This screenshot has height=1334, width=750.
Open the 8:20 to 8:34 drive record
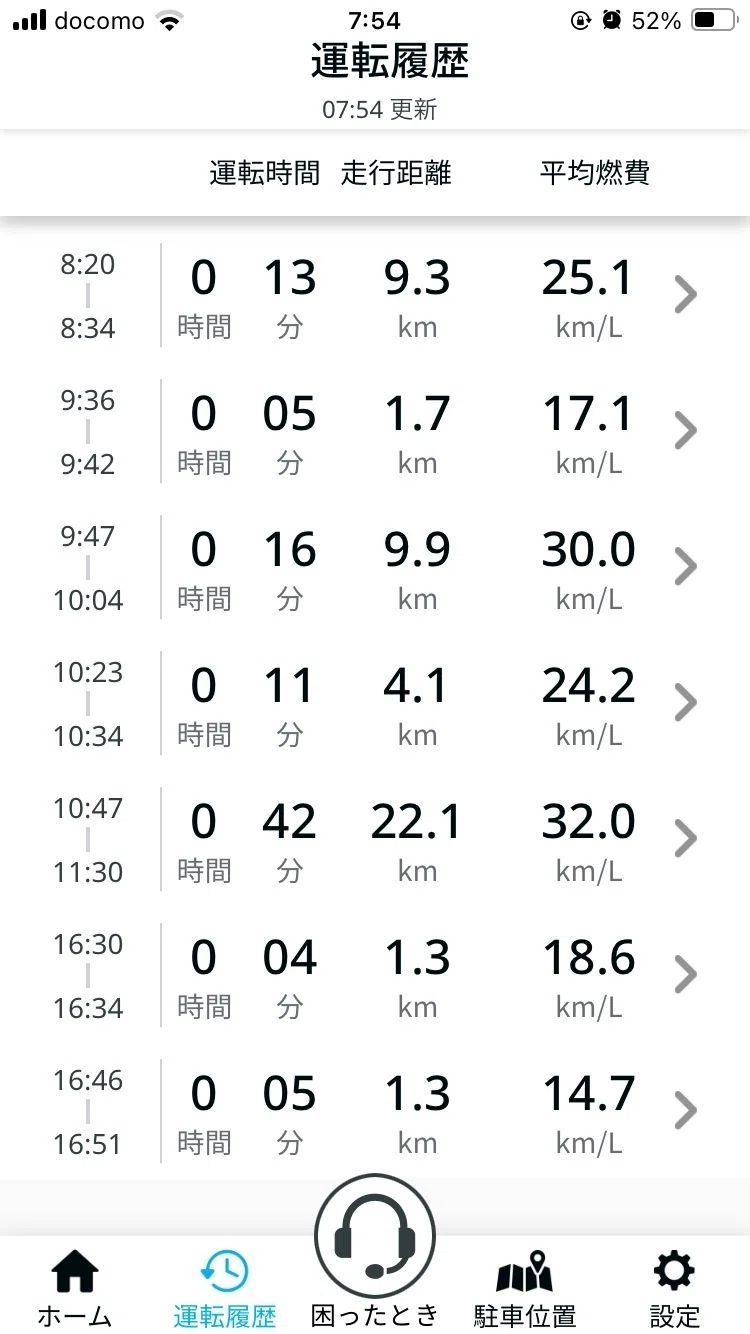tap(375, 295)
